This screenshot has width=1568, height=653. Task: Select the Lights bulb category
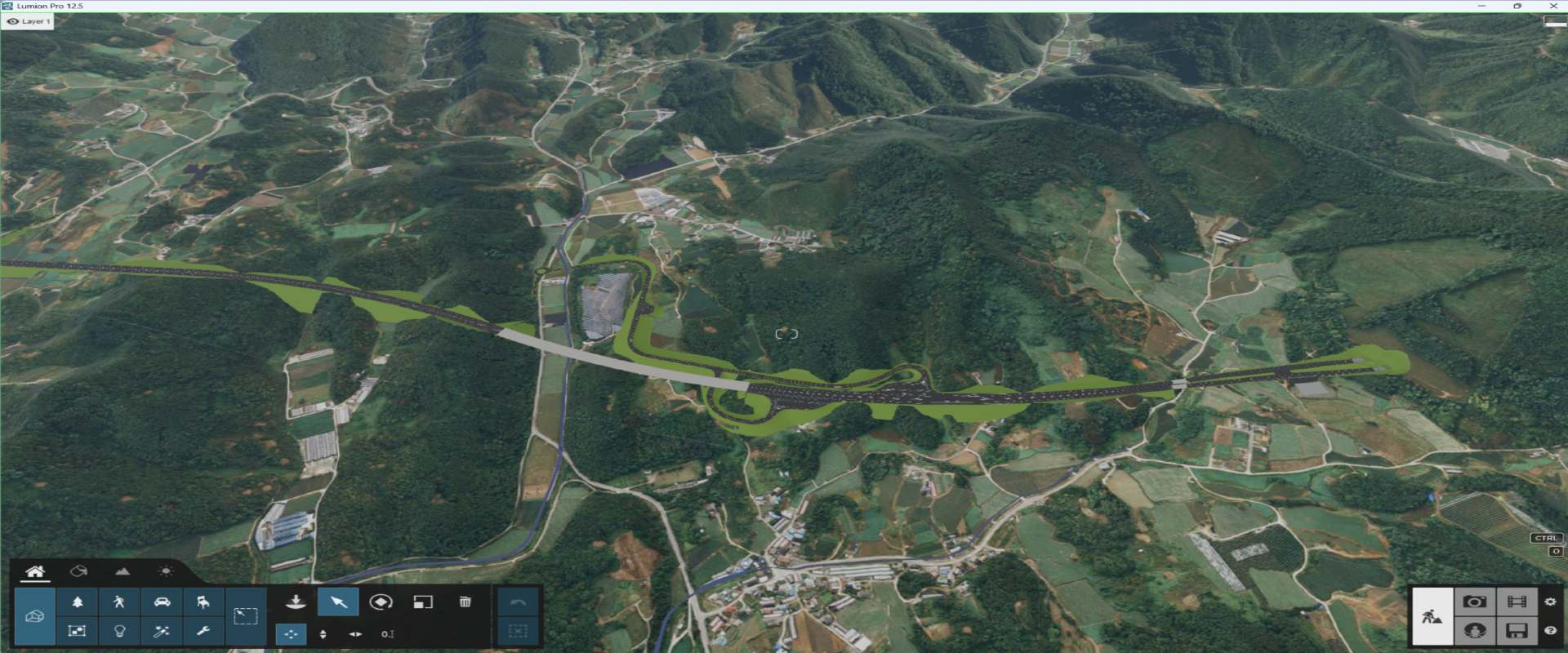(x=119, y=631)
